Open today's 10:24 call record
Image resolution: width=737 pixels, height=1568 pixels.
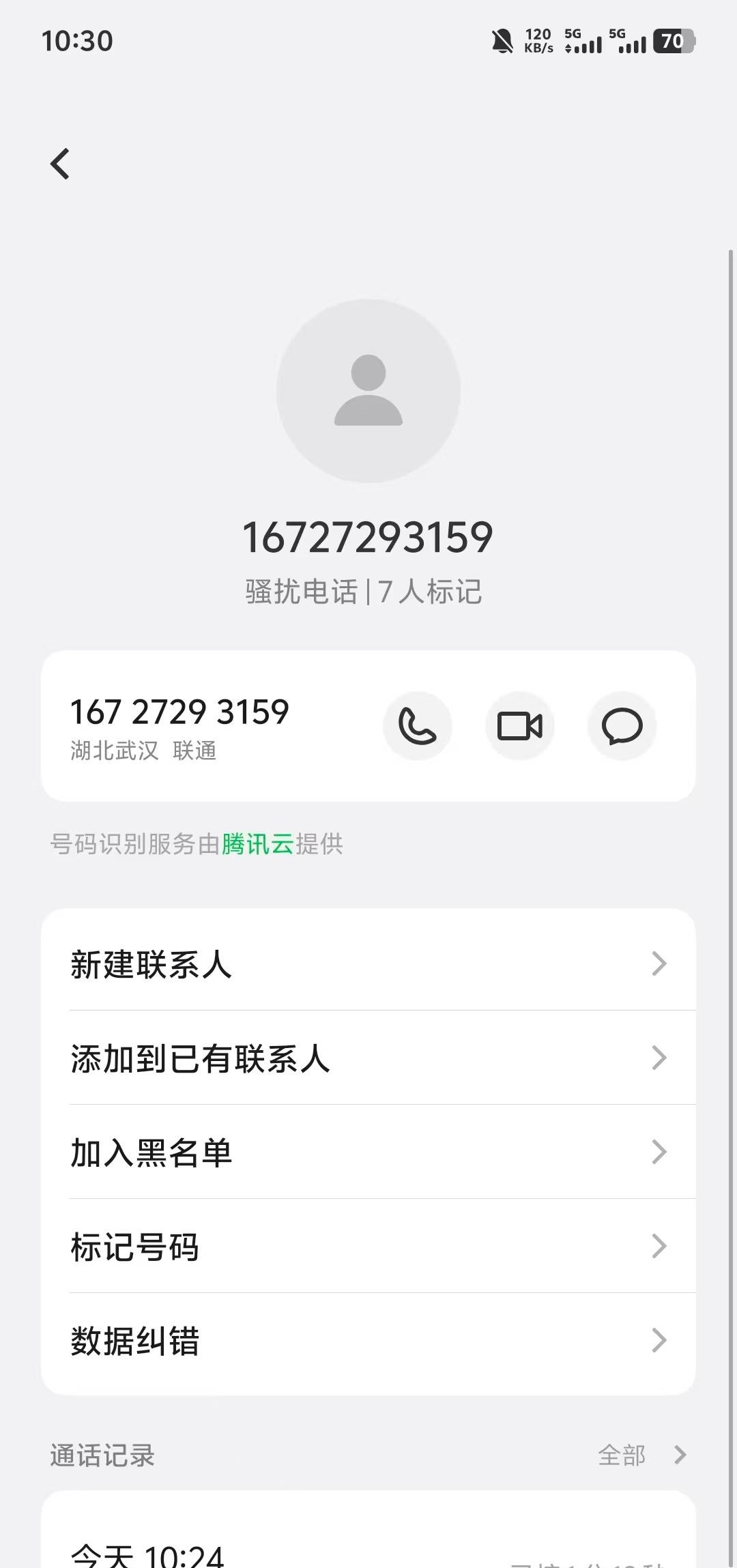tap(369, 1549)
